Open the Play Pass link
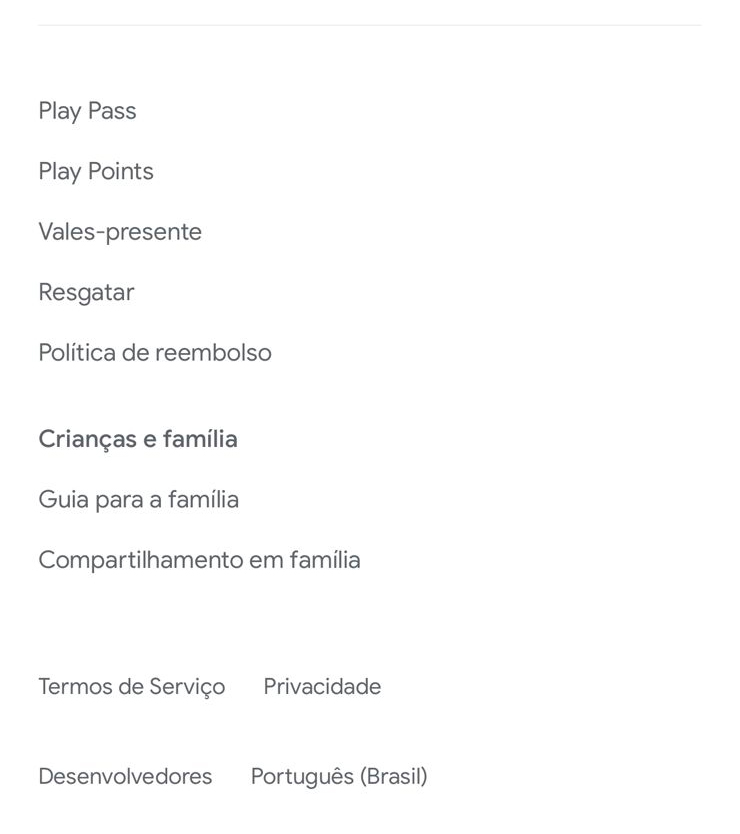Image resolution: width=740 pixels, height=834 pixels. coord(87,111)
